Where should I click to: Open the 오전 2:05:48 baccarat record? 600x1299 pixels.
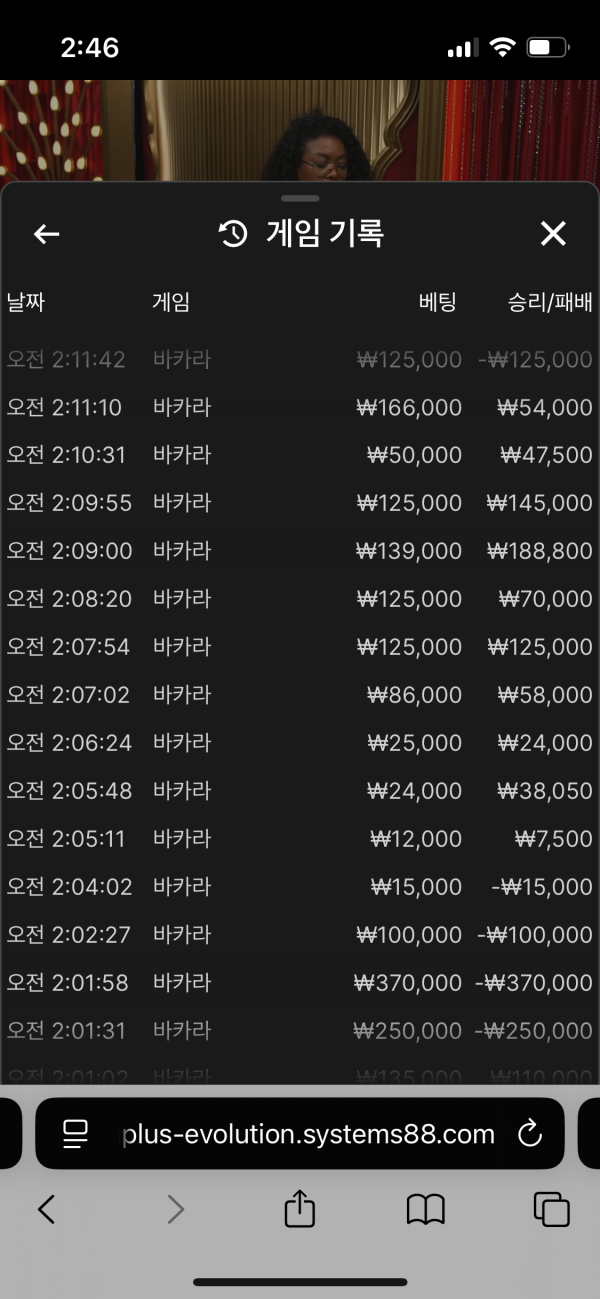pos(300,791)
